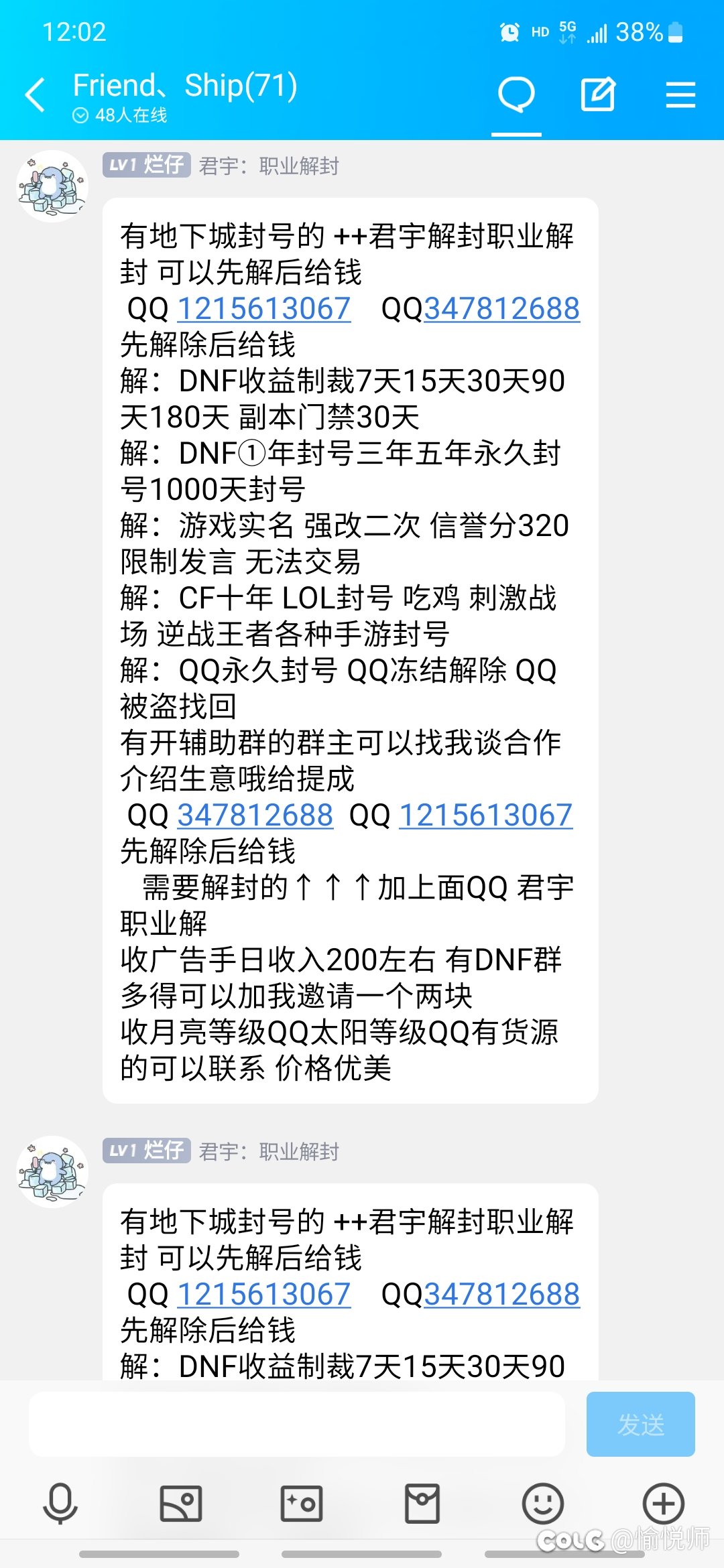Open the compose post icon in header
The image size is (724, 1568).
(x=597, y=94)
